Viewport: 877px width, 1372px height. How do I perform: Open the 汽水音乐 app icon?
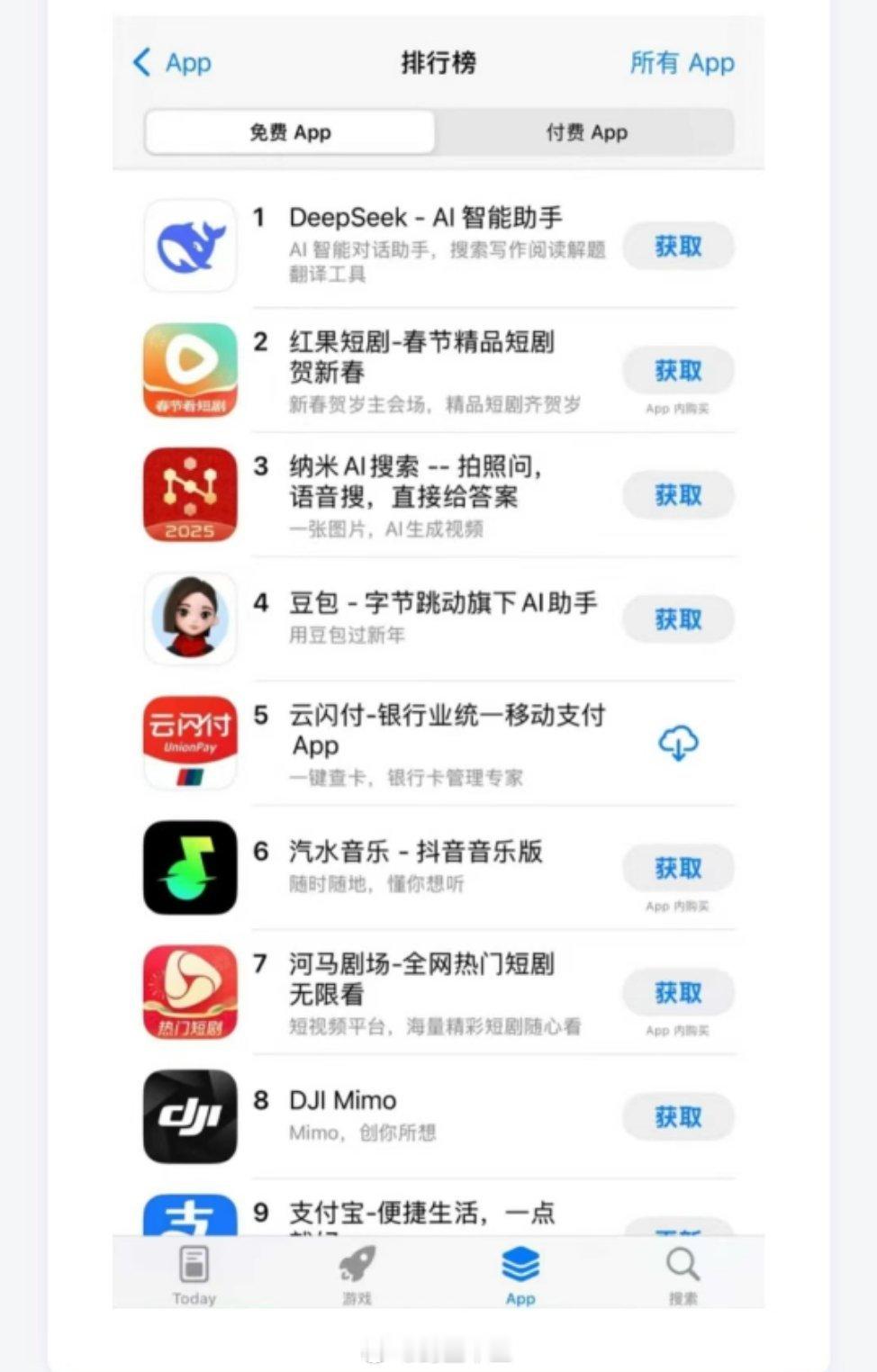pyautogui.click(x=189, y=868)
